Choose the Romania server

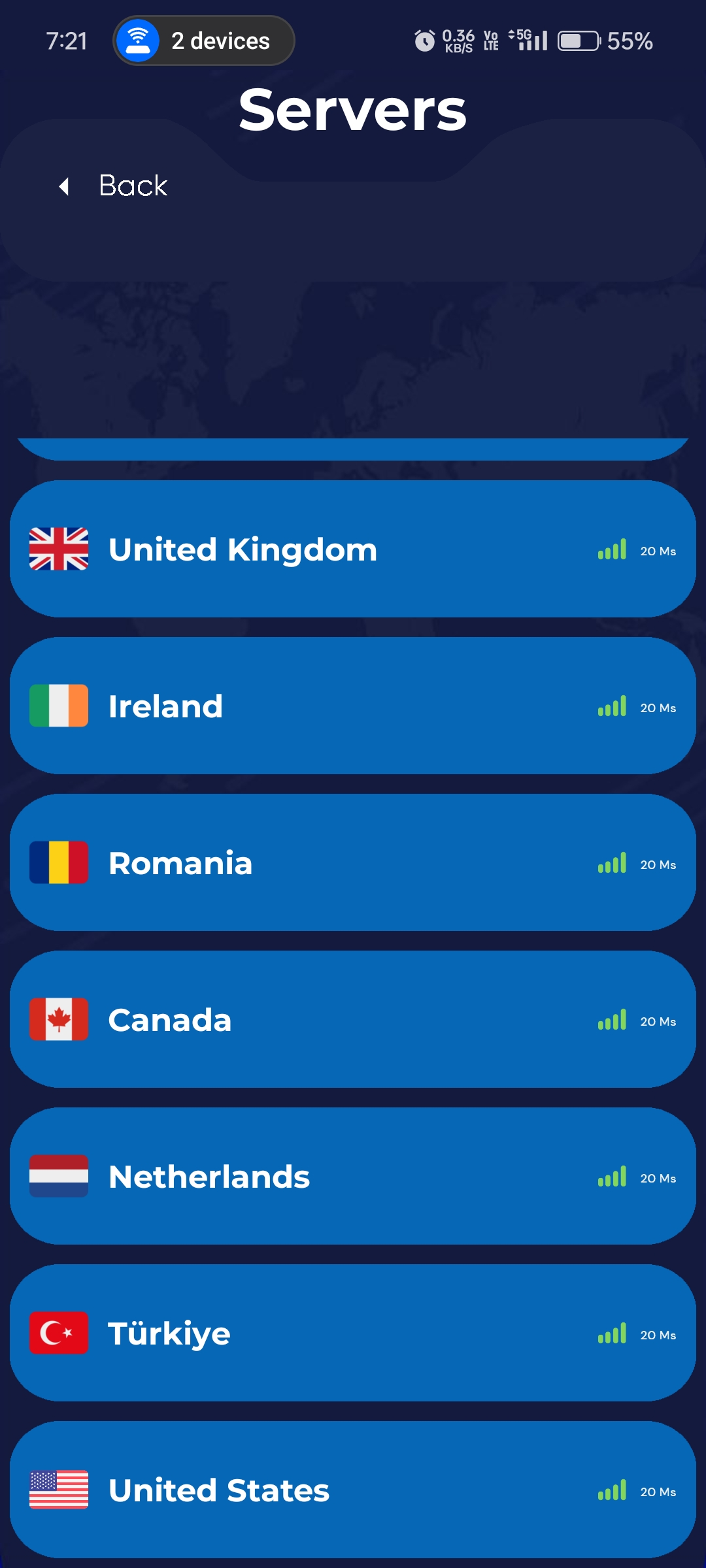pos(353,862)
